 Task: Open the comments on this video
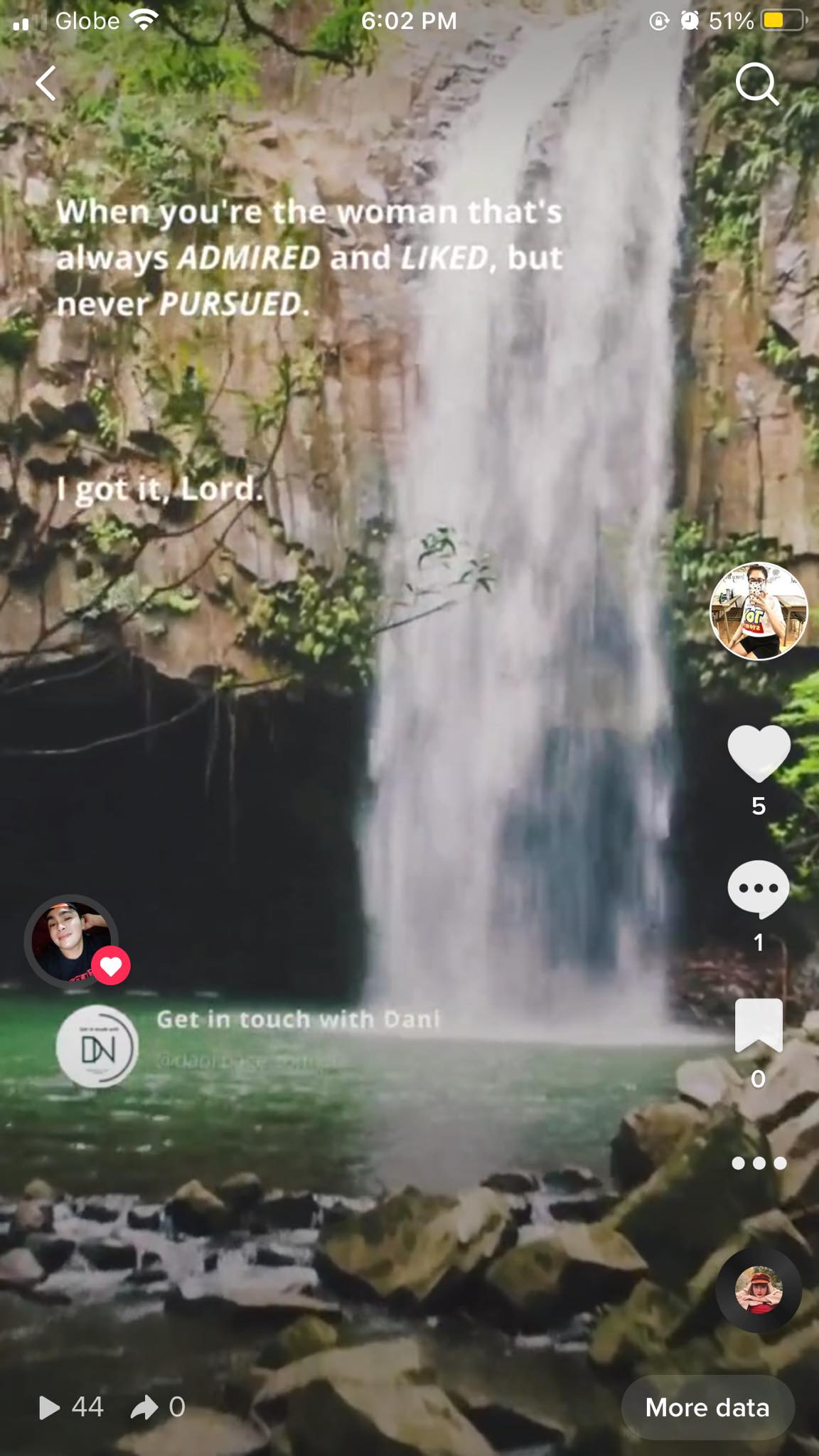759,889
